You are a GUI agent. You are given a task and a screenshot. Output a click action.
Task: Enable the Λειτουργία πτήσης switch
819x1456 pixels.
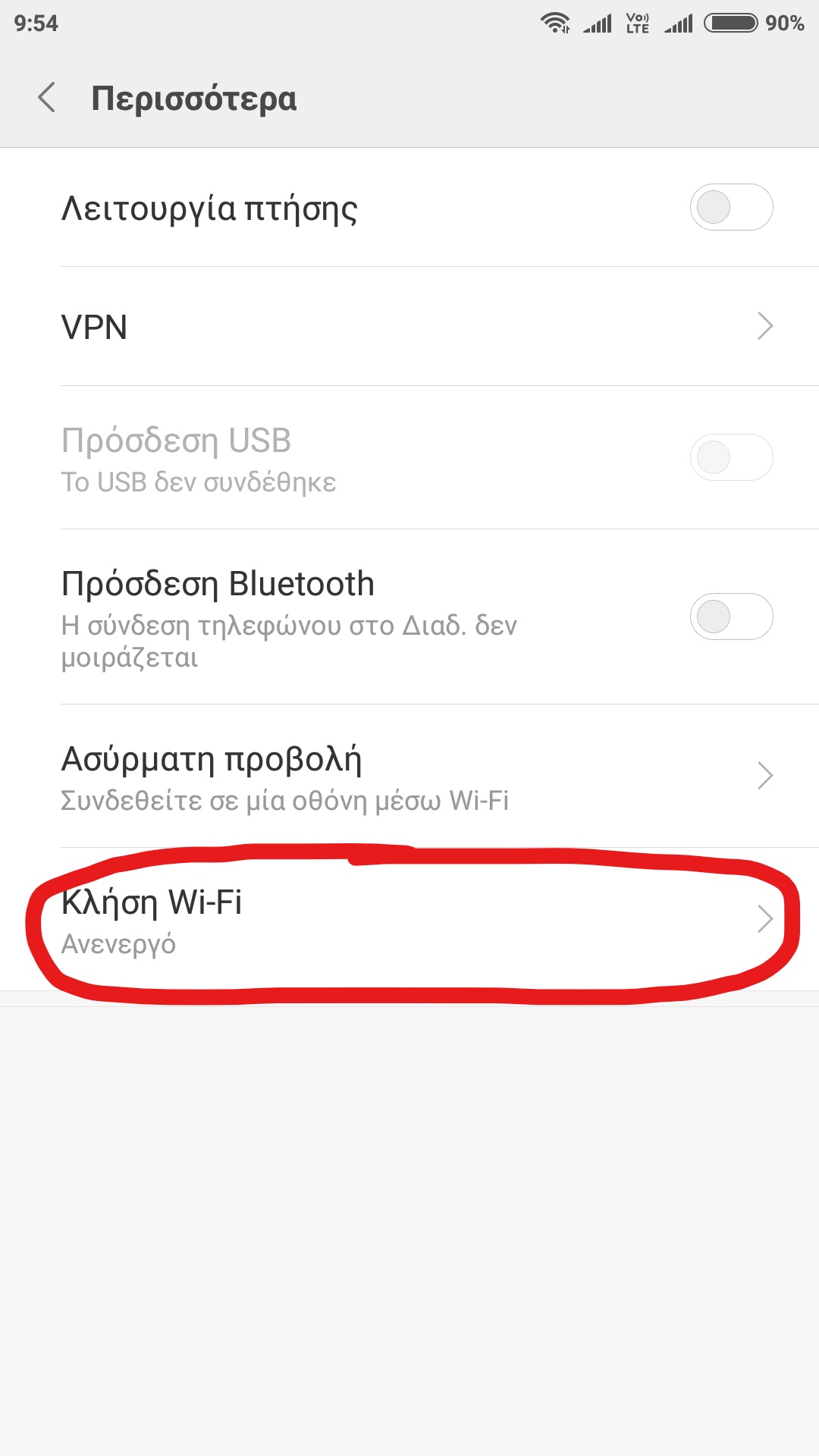pos(730,207)
